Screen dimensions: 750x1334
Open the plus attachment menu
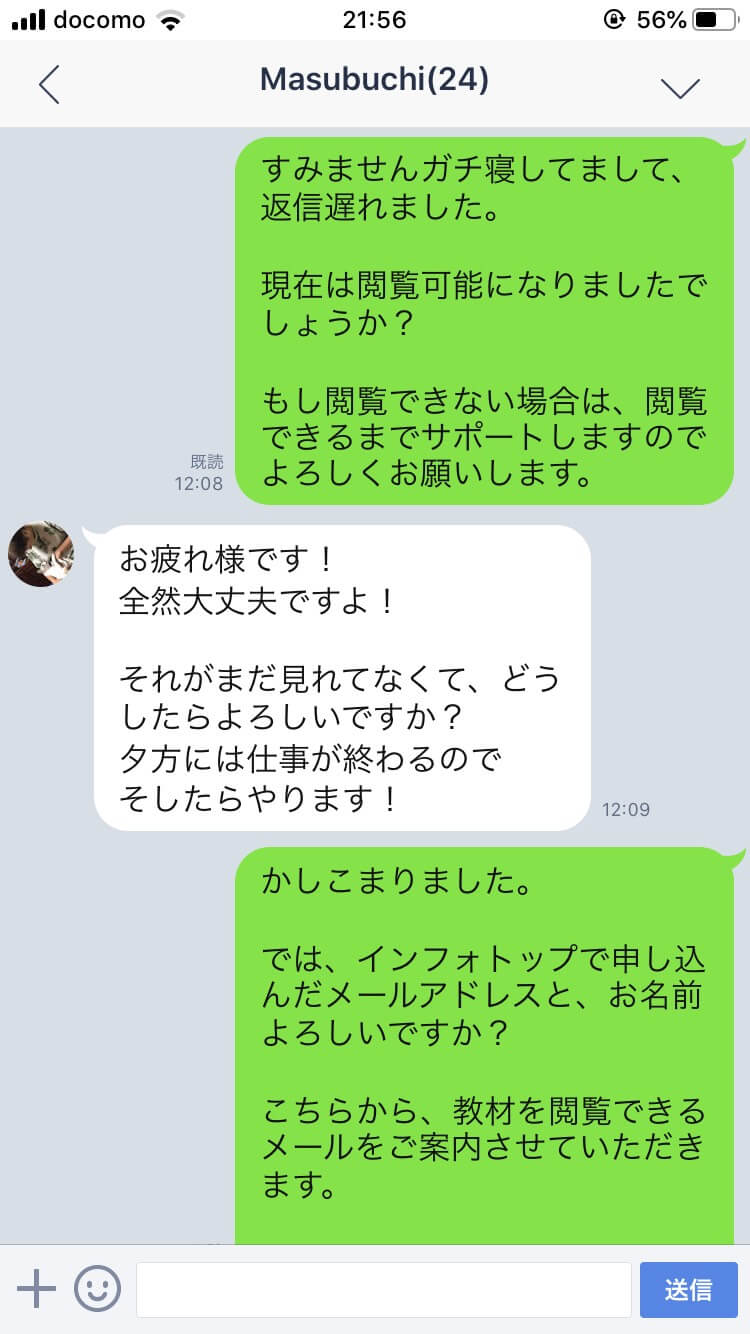[37, 1288]
